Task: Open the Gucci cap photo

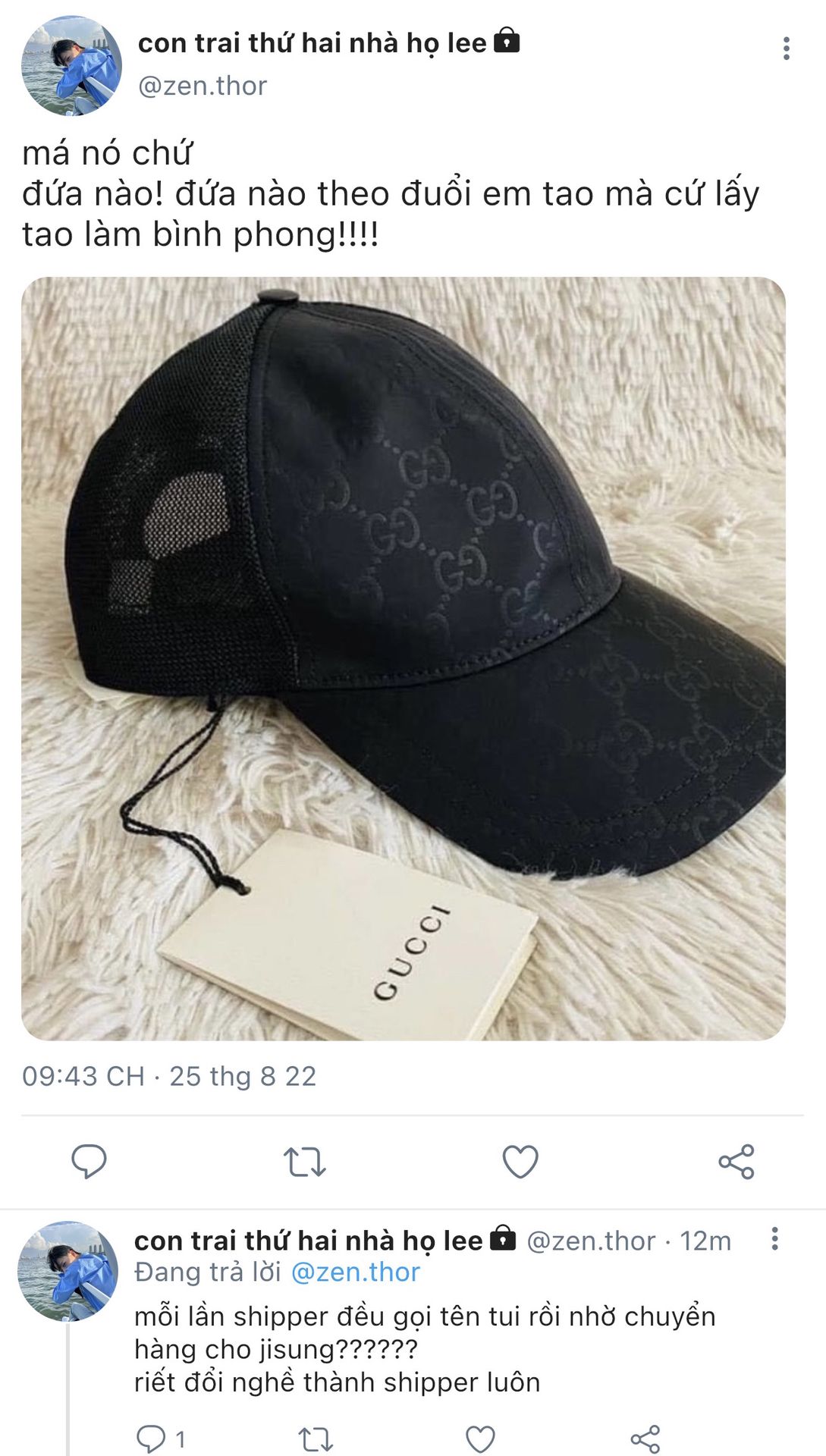Action: (404, 658)
